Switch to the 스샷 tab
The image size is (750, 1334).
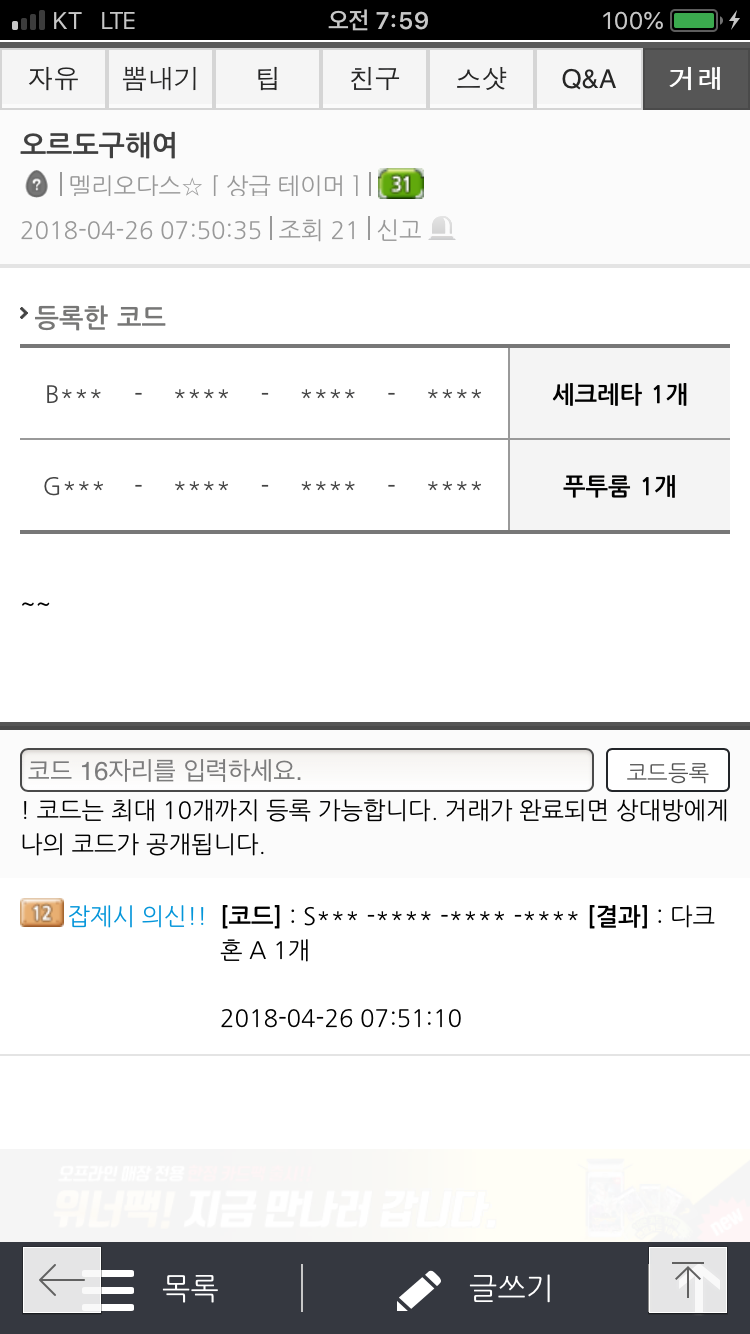pyautogui.click(x=482, y=79)
